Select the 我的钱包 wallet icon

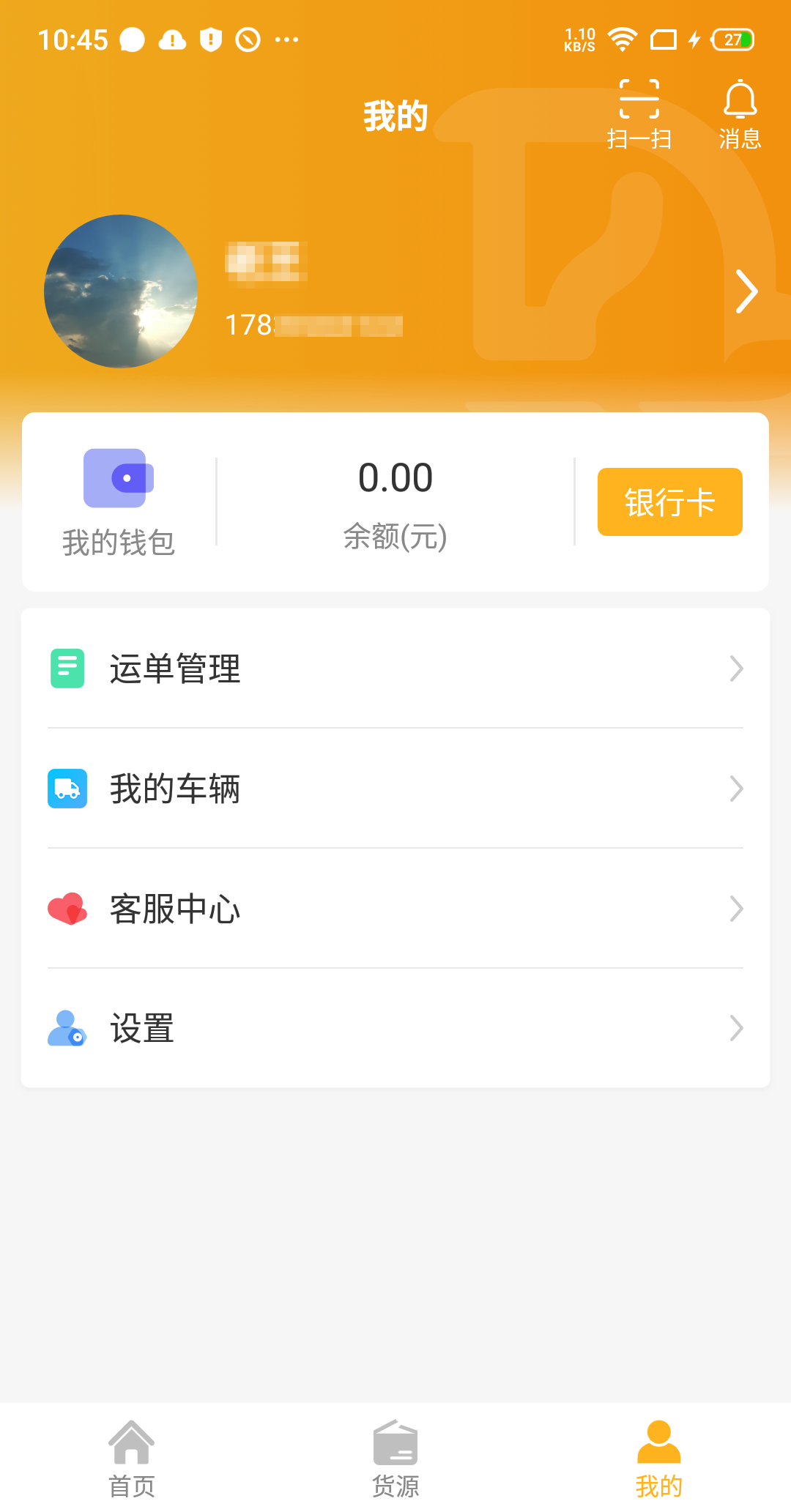119,477
